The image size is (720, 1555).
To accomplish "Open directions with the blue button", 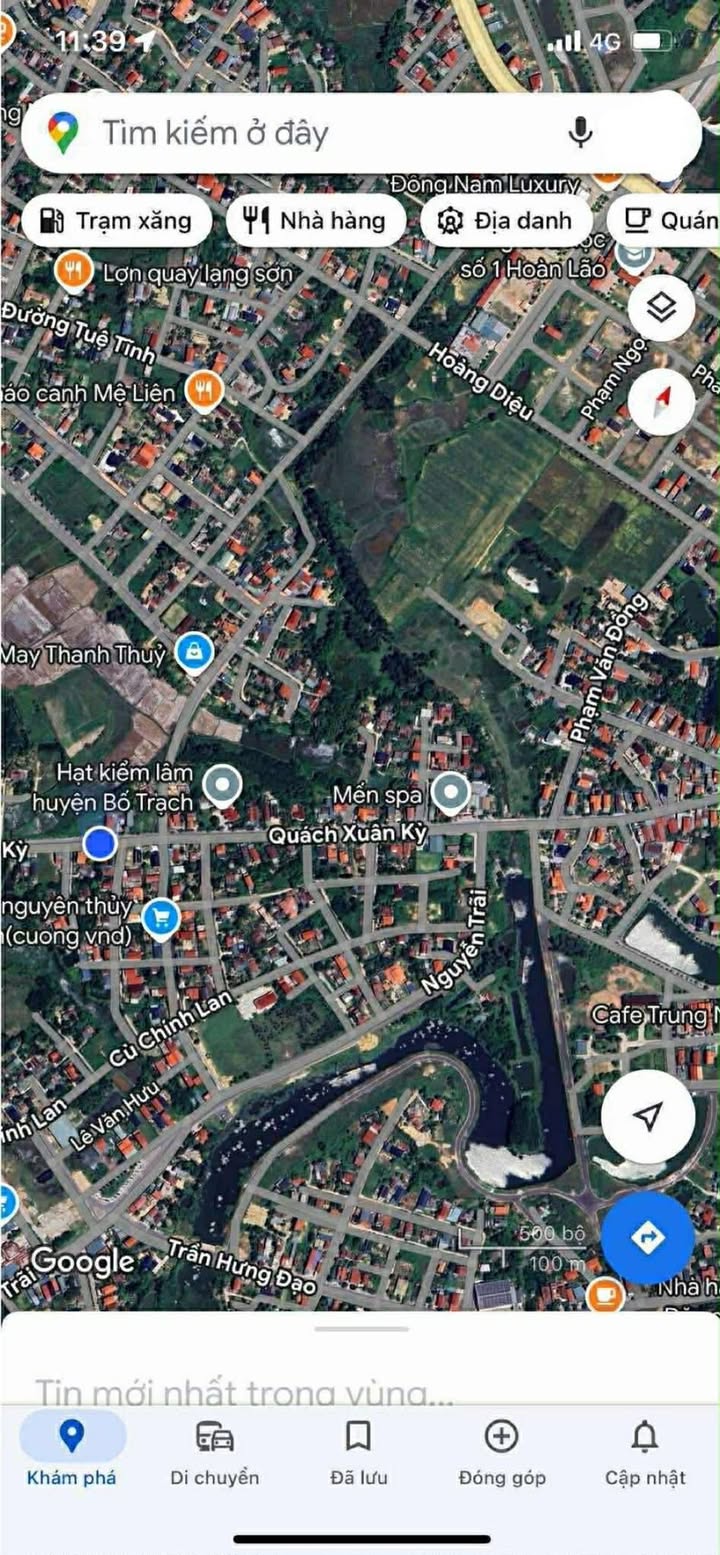I will pos(647,1238).
